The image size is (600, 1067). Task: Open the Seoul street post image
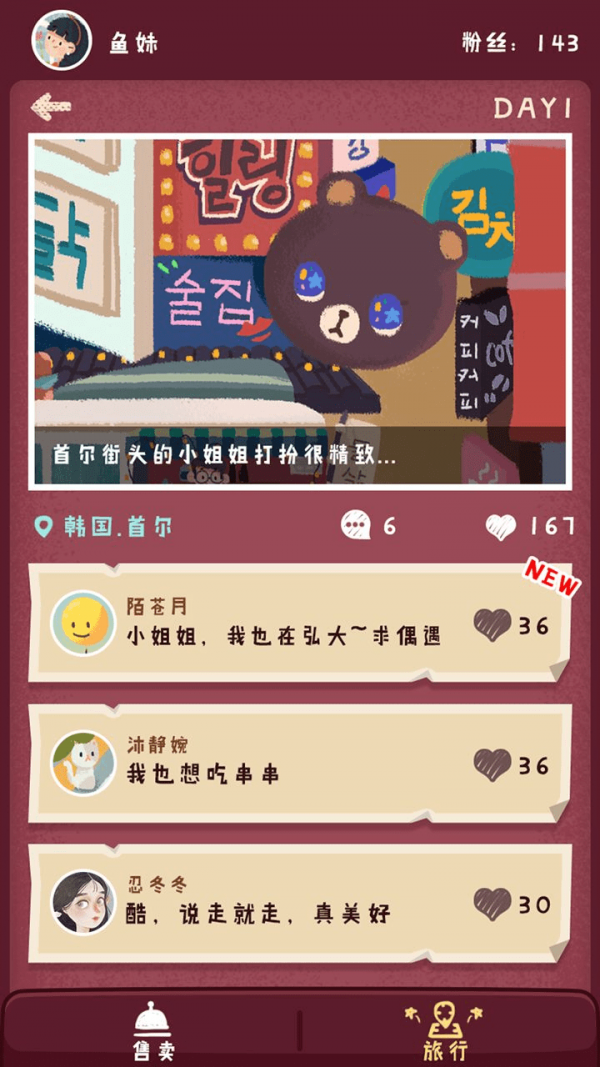click(x=300, y=310)
